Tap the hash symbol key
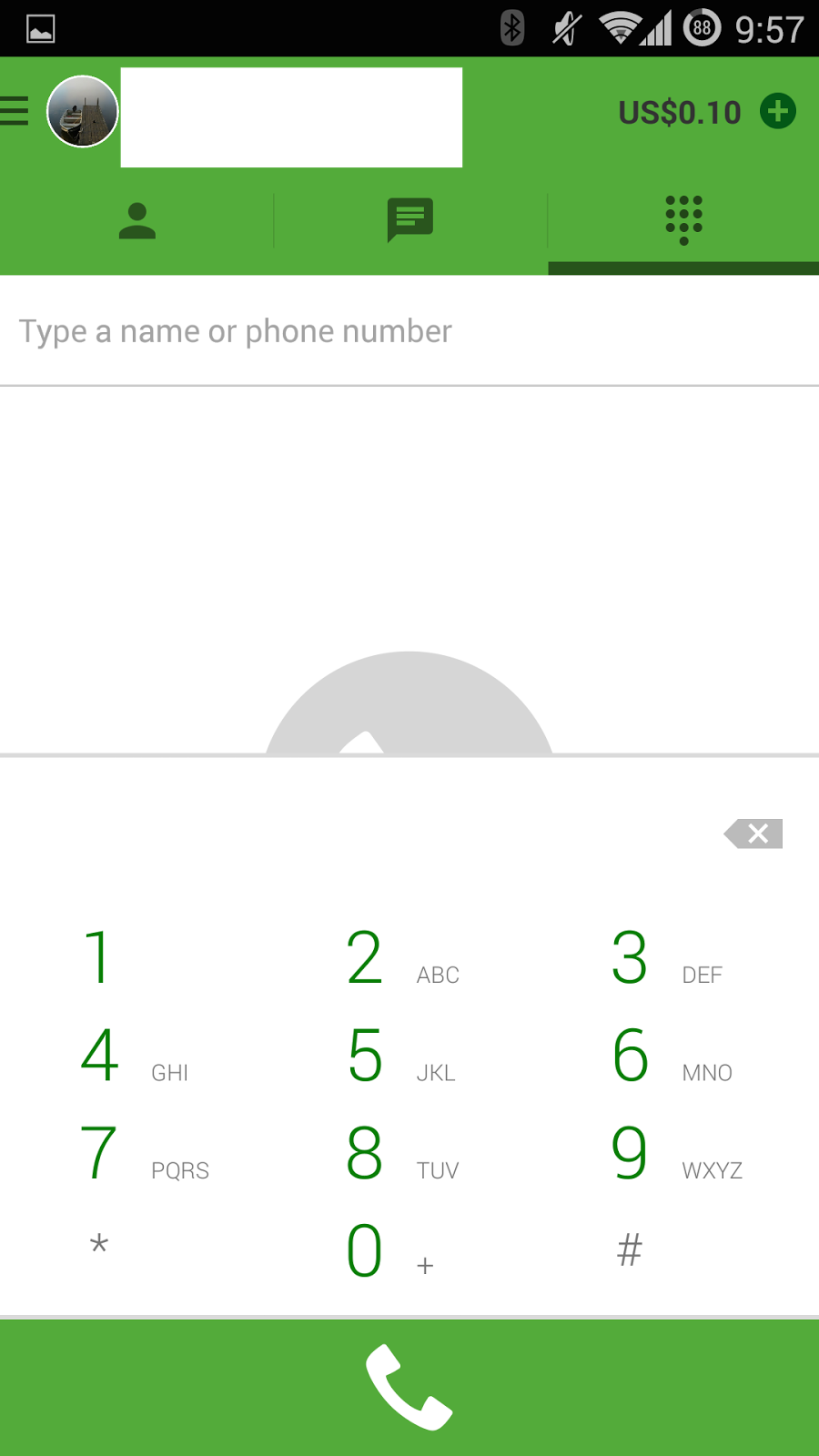 pyautogui.click(x=630, y=1250)
